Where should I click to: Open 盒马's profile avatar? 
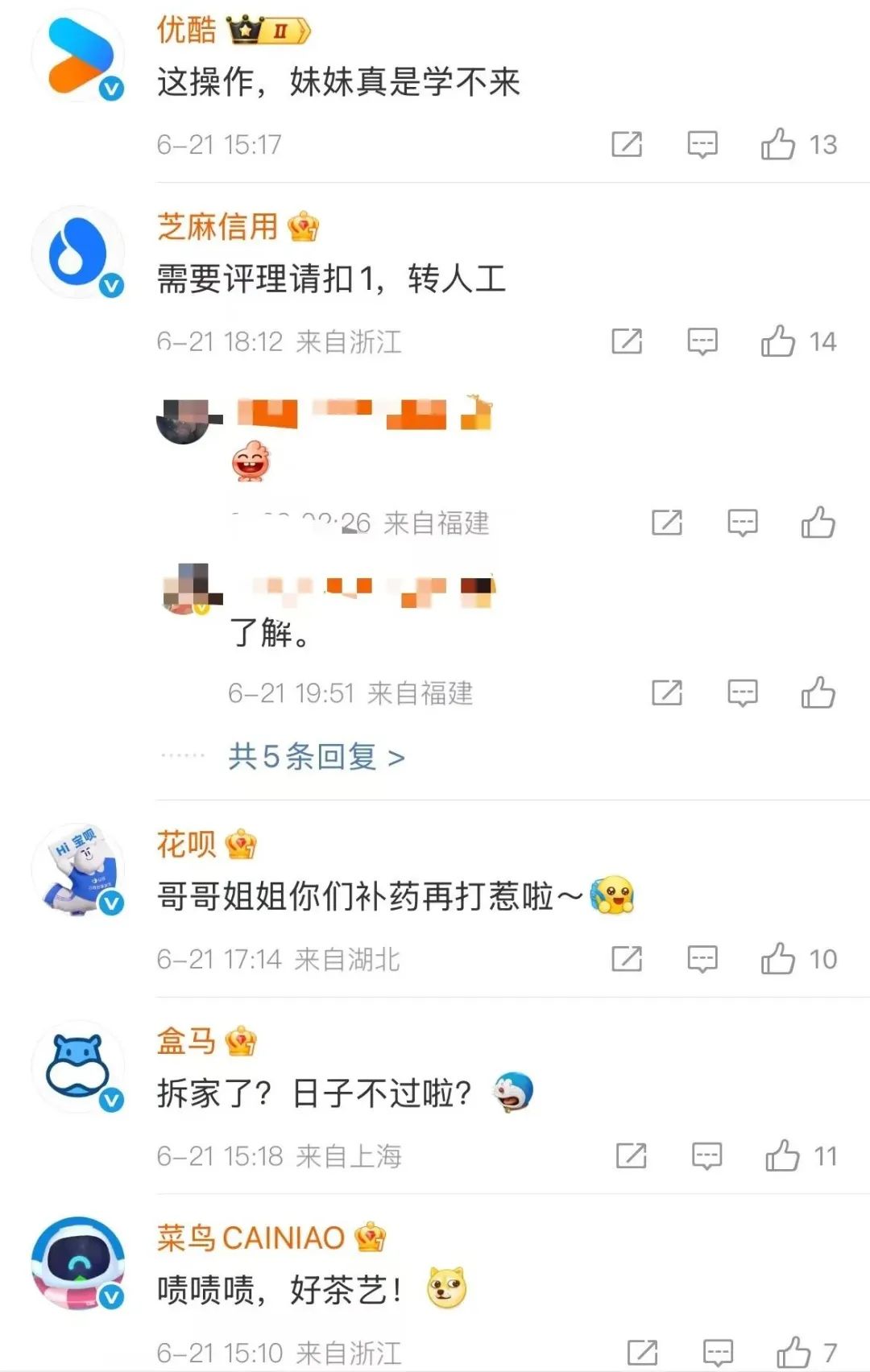tap(78, 1067)
